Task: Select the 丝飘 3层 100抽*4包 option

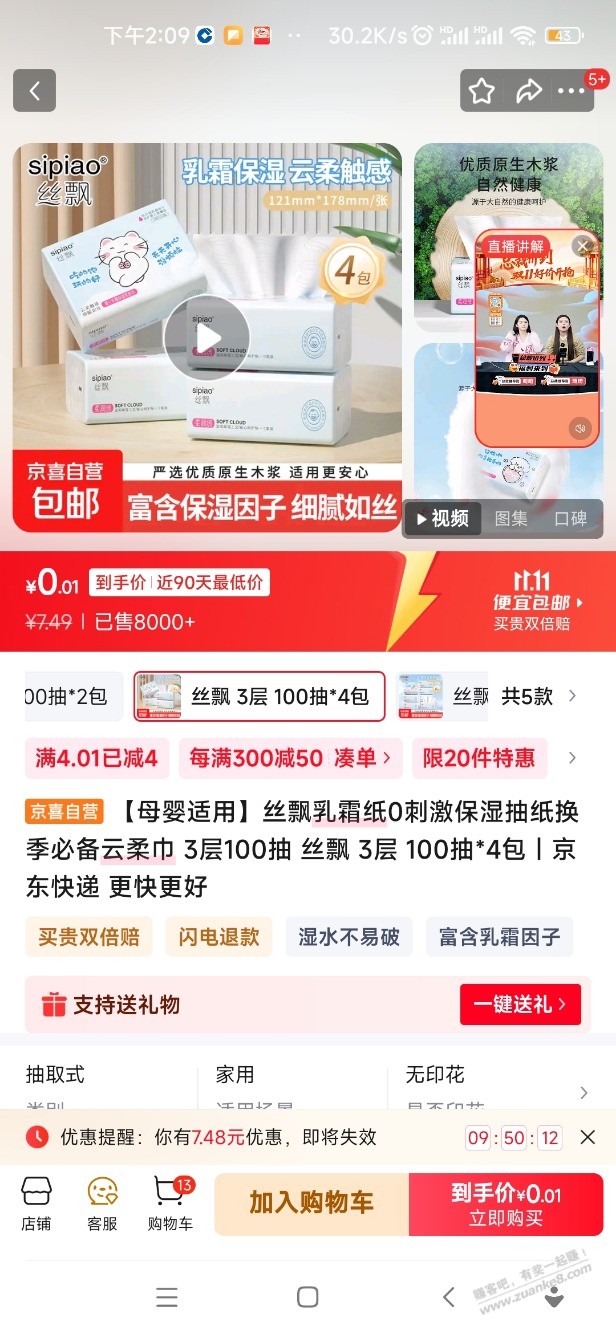Action: click(259, 696)
